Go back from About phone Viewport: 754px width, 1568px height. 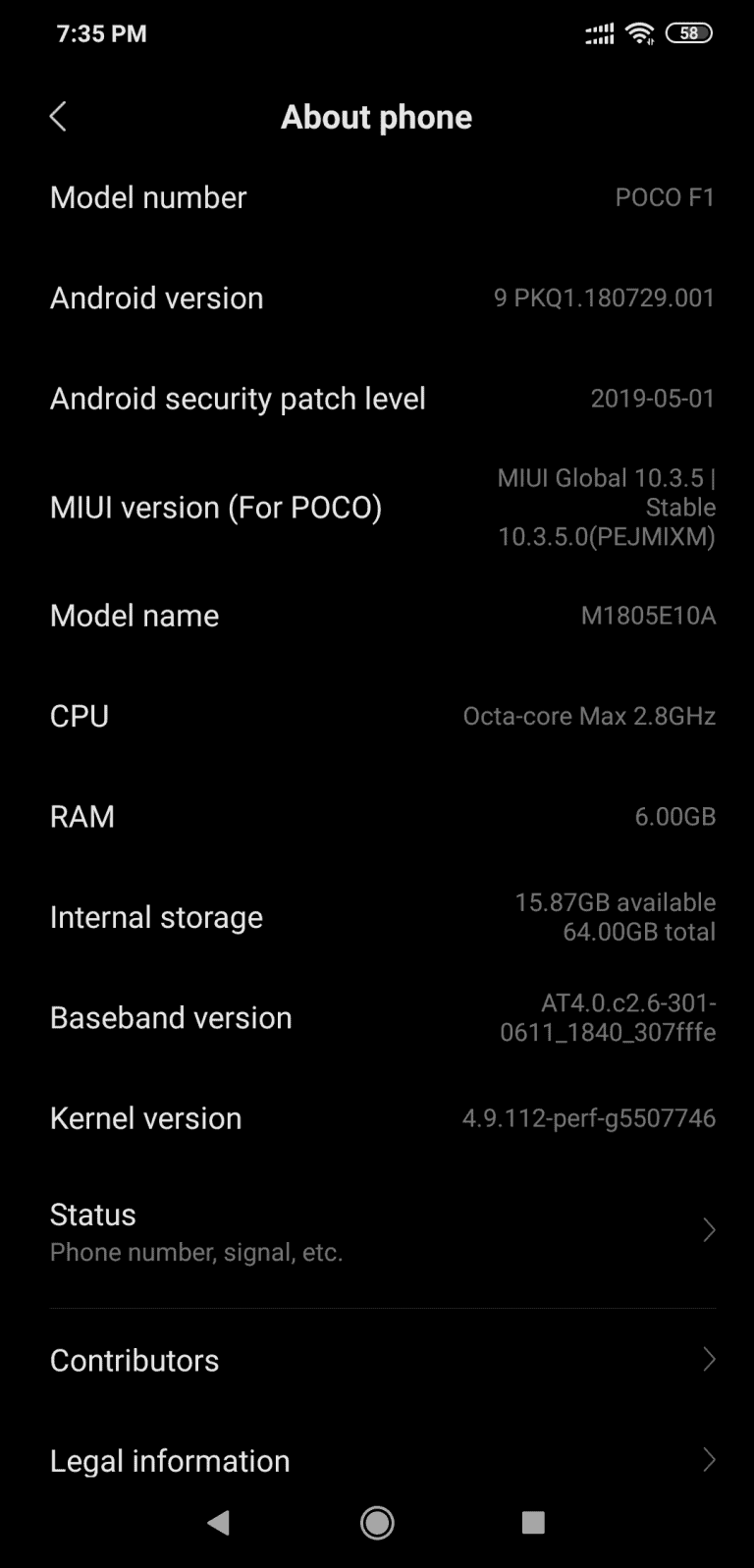pyautogui.click(x=58, y=117)
